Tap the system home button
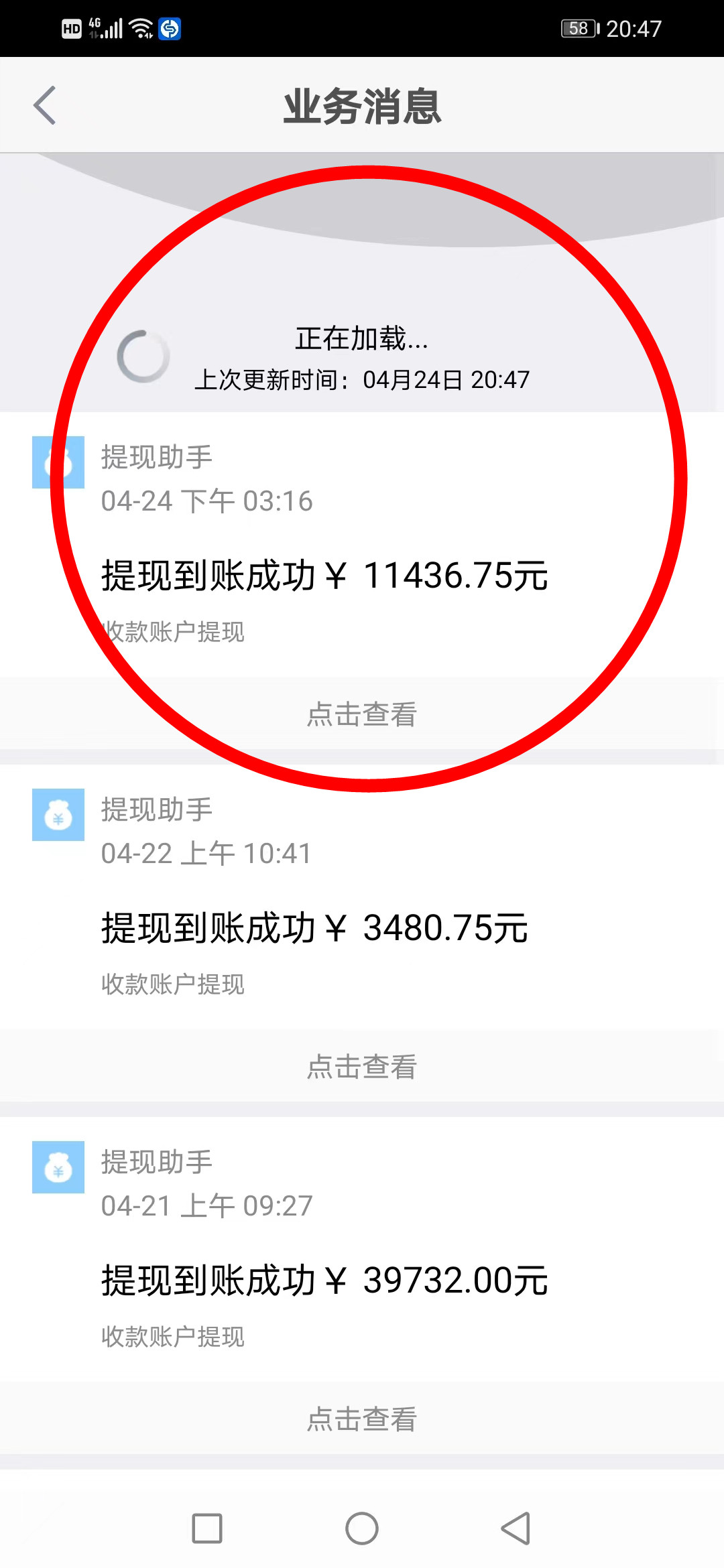The height and width of the screenshot is (1568, 724). 362,1528
